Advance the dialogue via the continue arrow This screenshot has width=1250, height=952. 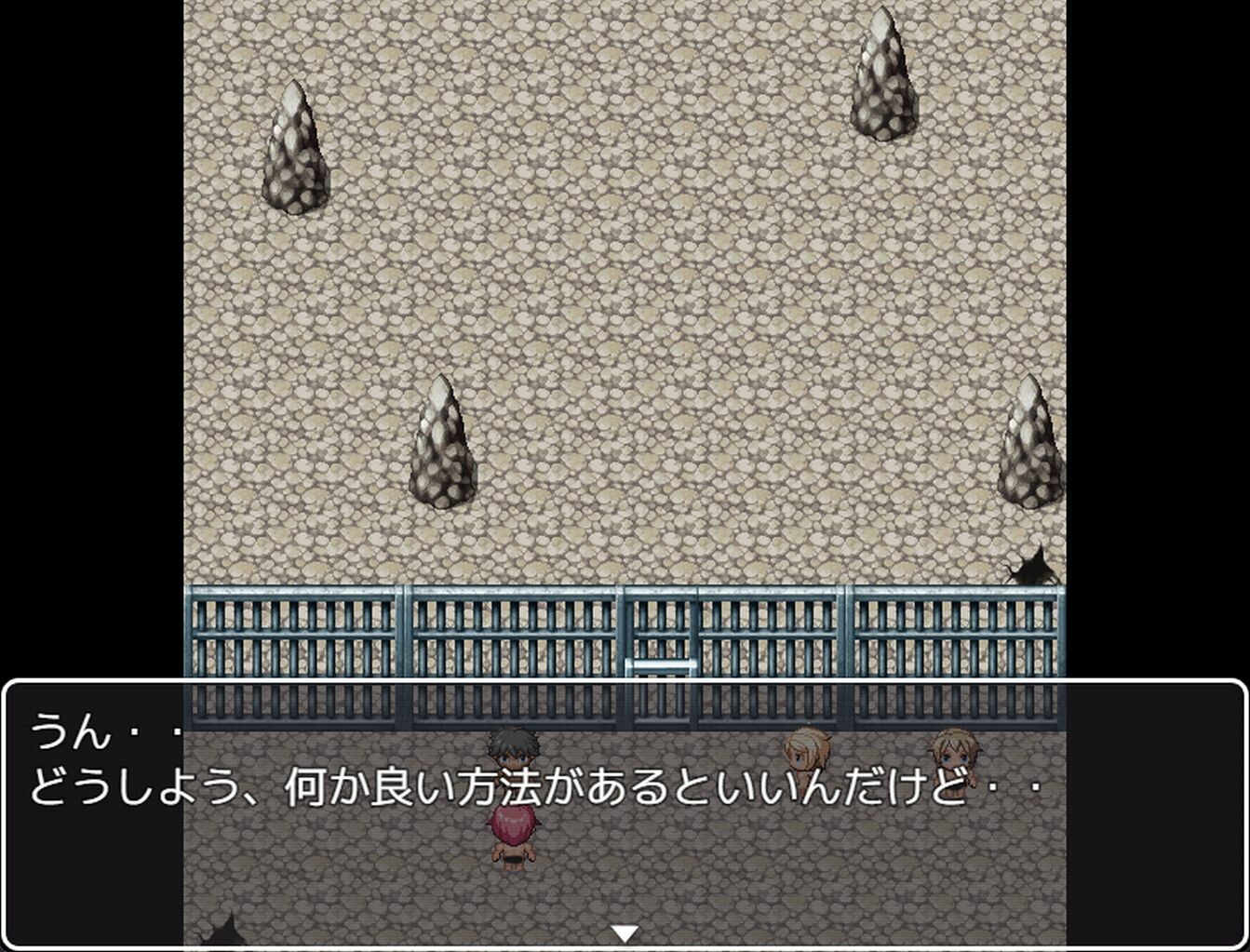click(x=625, y=933)
